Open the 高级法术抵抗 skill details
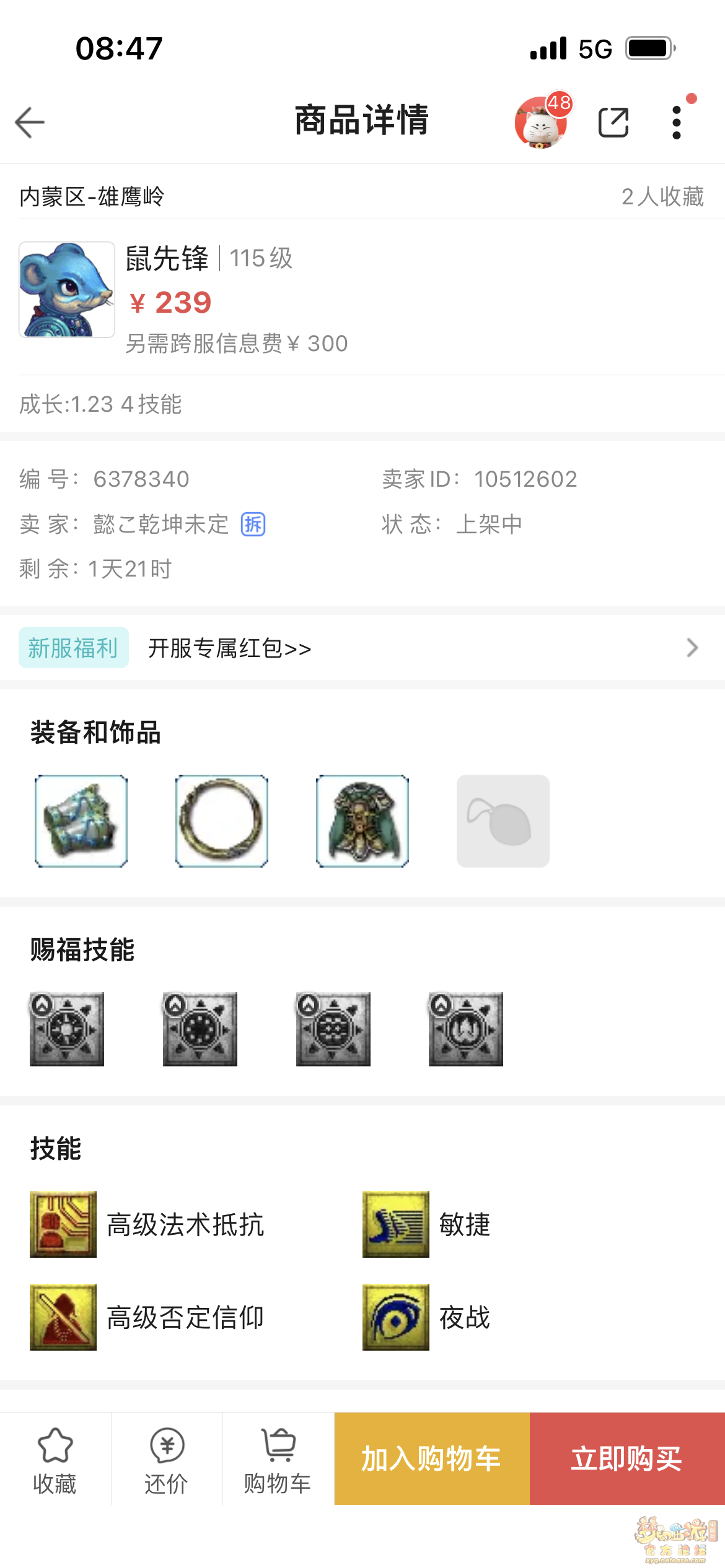Viewport: 725px width, 1568px height. (x=147, y=1224)
